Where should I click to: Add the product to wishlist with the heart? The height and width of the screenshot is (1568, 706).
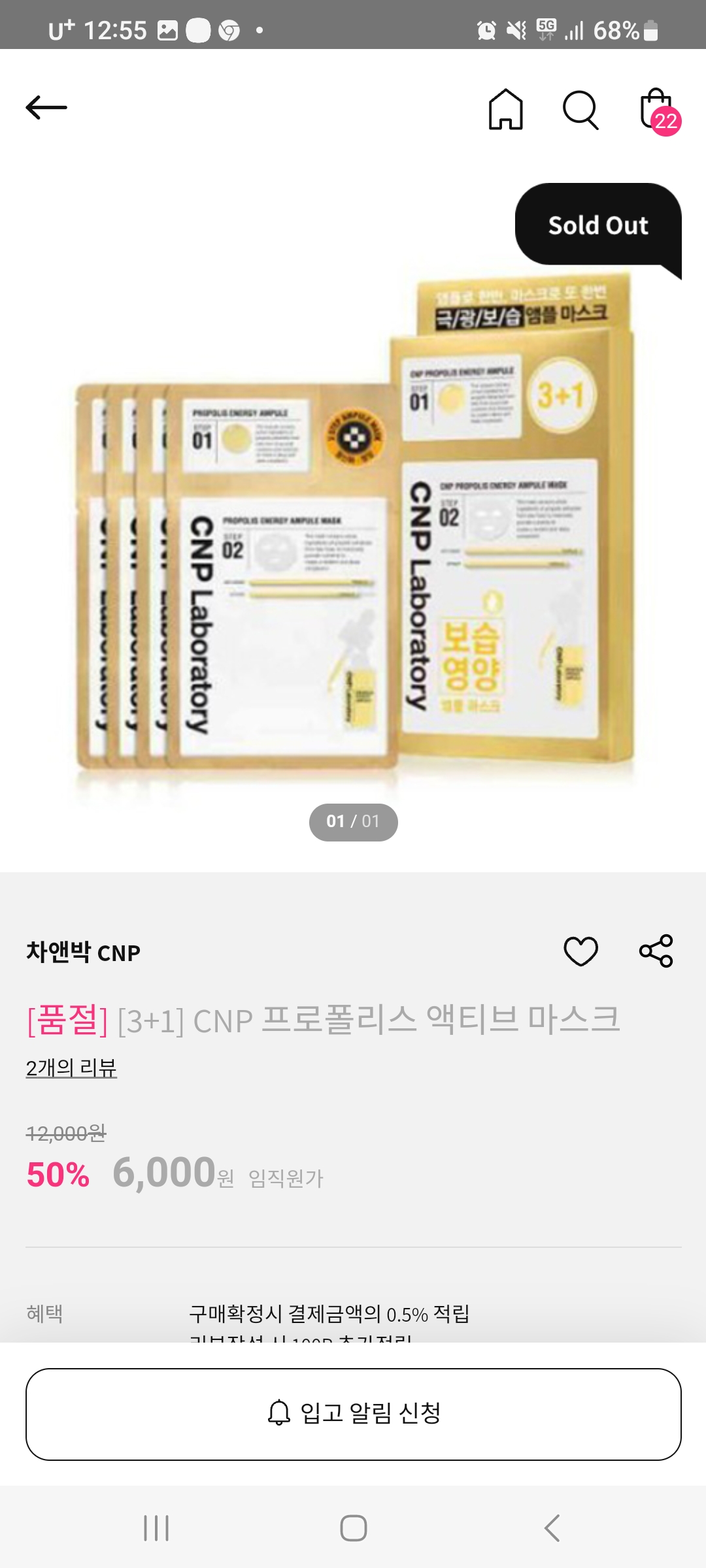[580, 951]
